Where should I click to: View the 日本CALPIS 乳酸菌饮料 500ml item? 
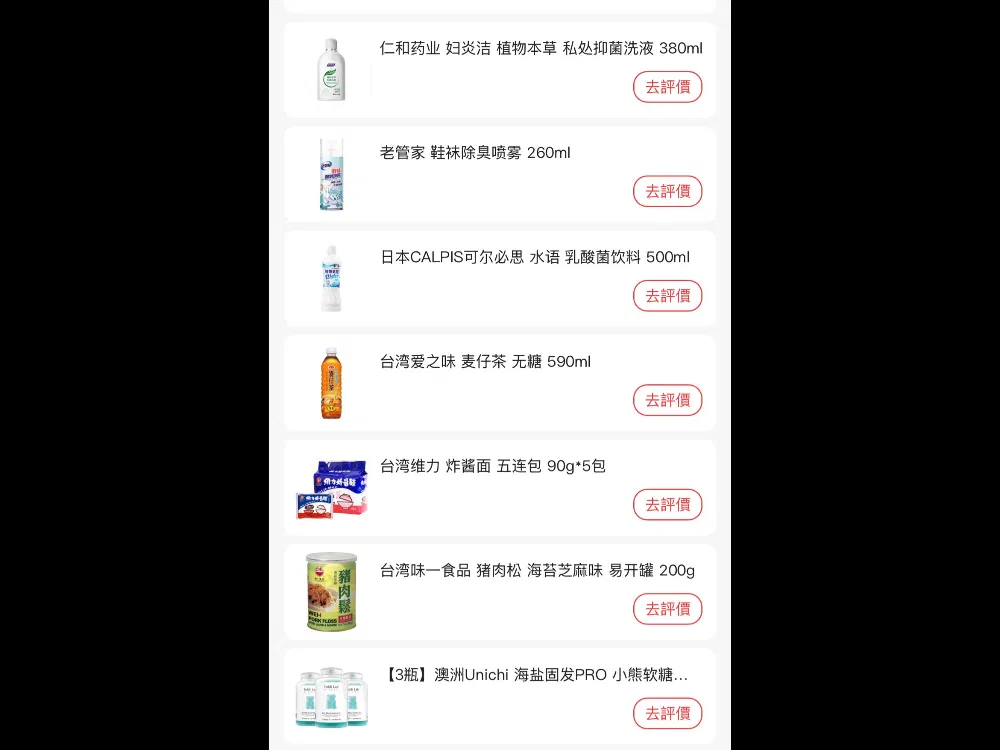tap(534, 257)
